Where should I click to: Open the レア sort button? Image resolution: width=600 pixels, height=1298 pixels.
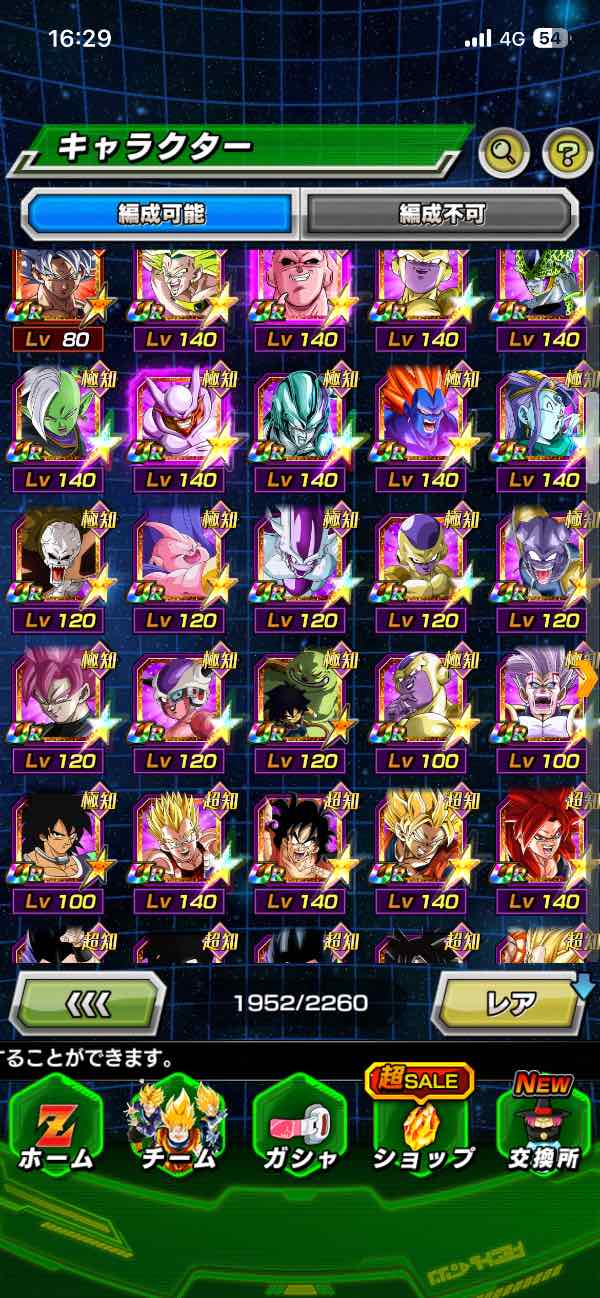pyautogui.click(x=511, y=1001)
